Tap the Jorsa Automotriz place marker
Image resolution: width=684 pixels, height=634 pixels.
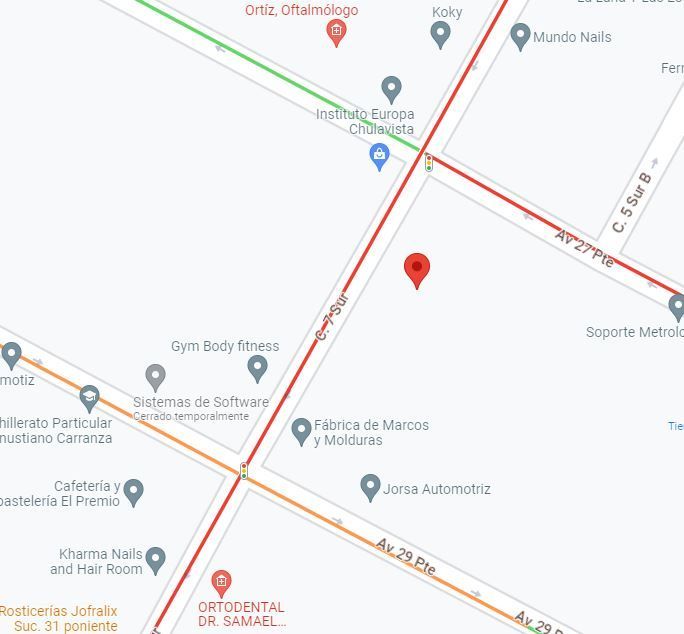[370, 488]
